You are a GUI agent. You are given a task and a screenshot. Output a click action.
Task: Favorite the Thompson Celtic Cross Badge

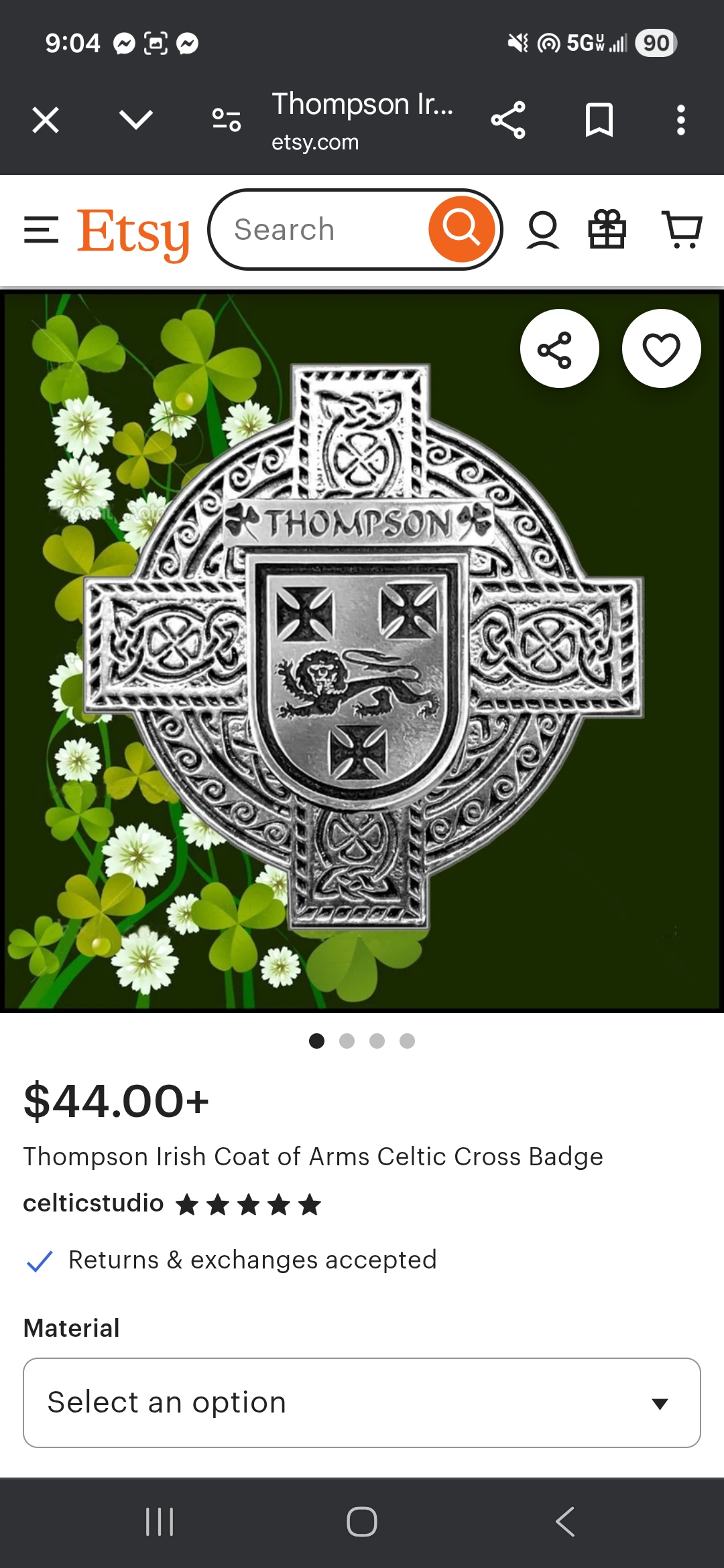coord(661,349)
